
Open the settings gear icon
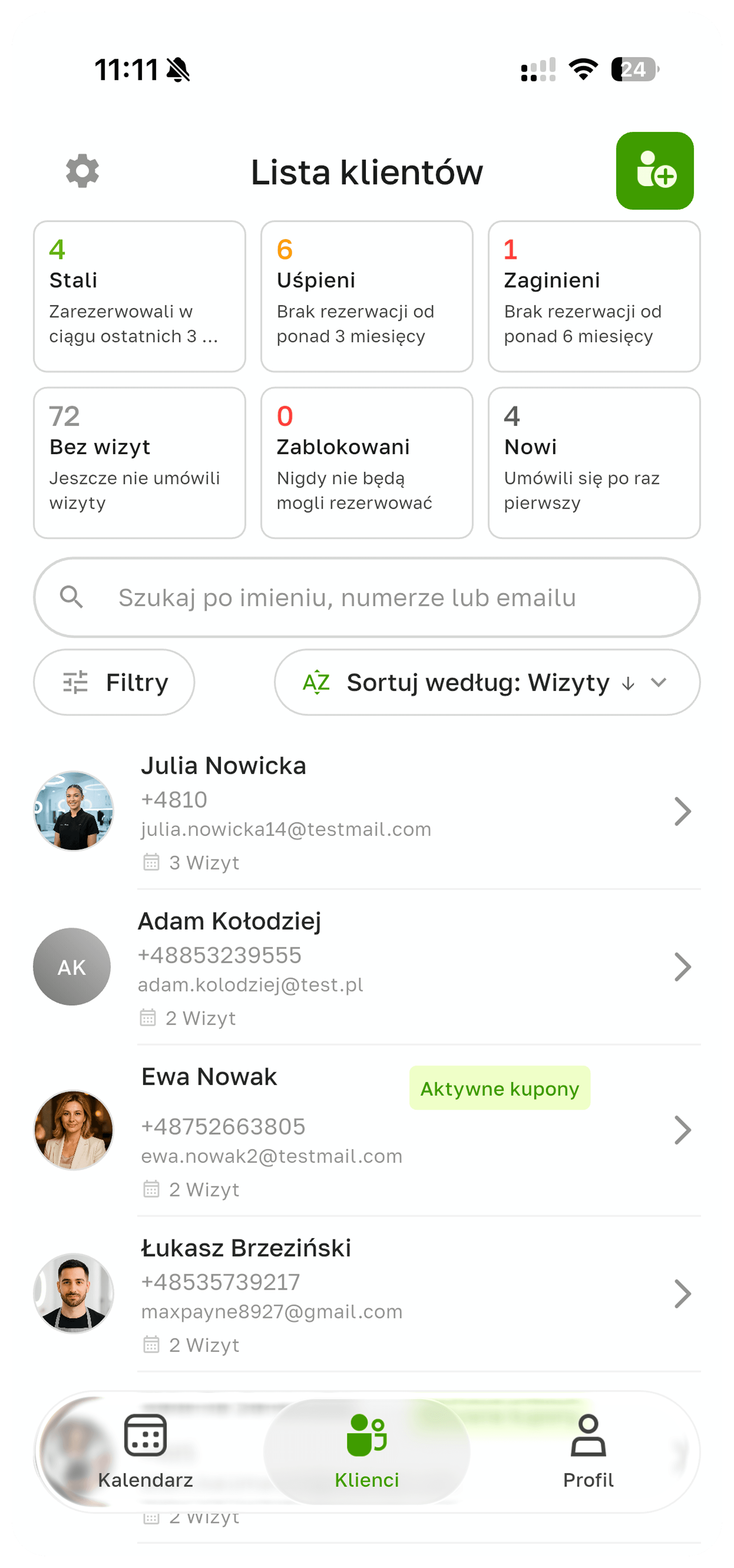pos(82,171)
